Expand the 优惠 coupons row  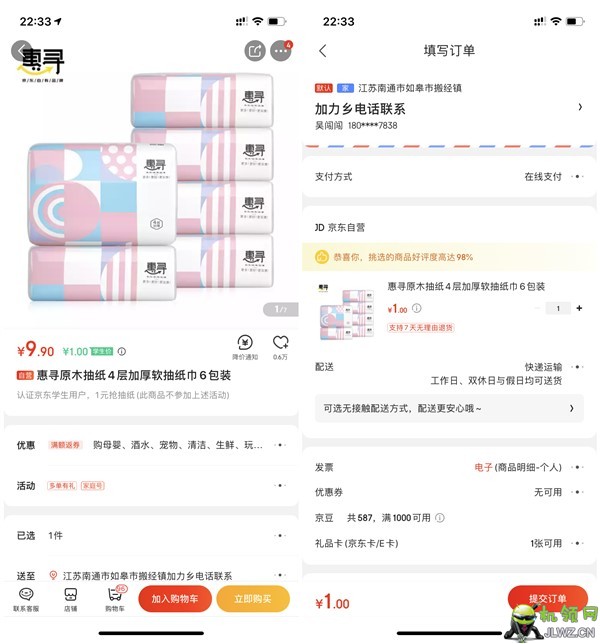pos(150,445)
